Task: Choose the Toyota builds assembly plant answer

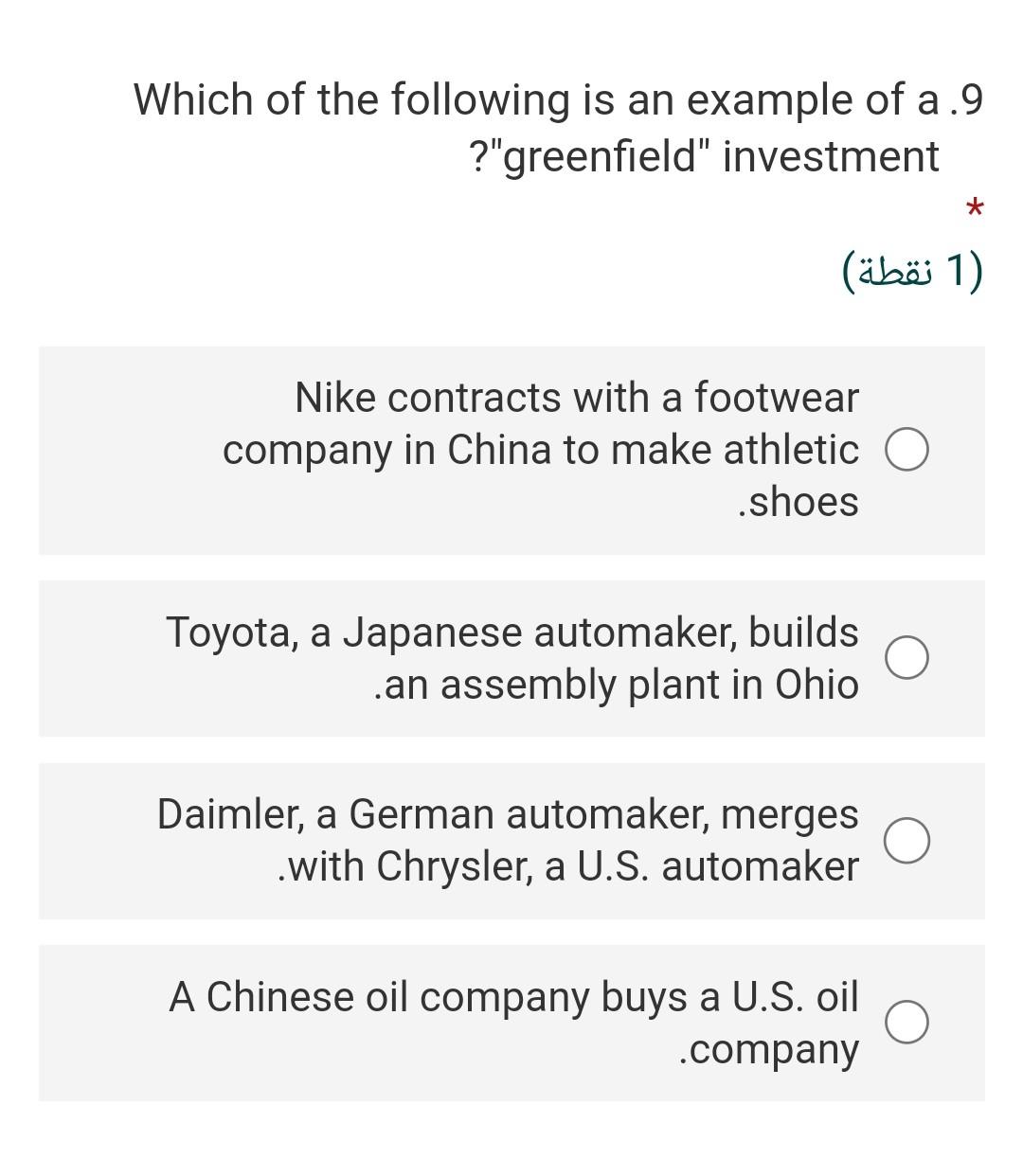Action: point(906,658)
